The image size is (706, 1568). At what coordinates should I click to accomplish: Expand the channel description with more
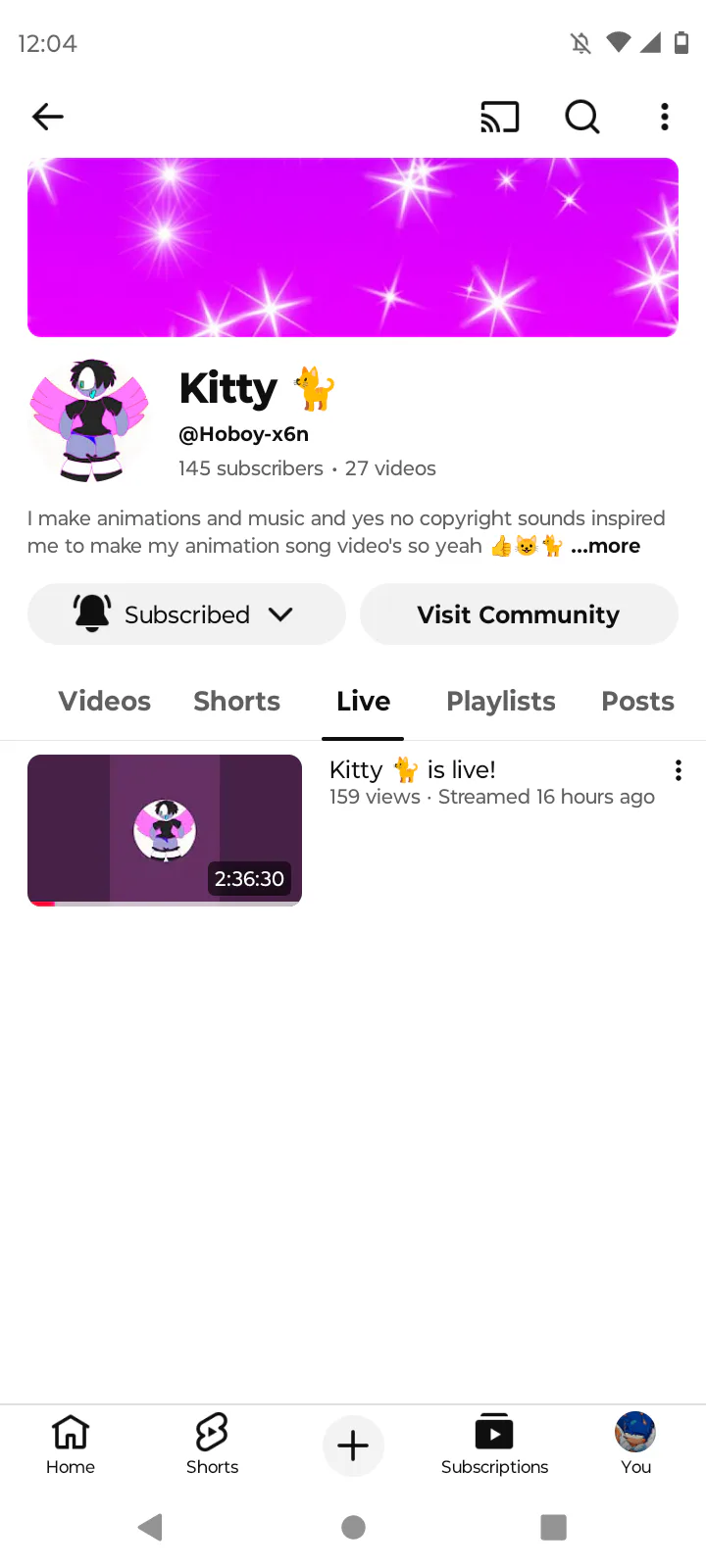click(x=606, y=546)
